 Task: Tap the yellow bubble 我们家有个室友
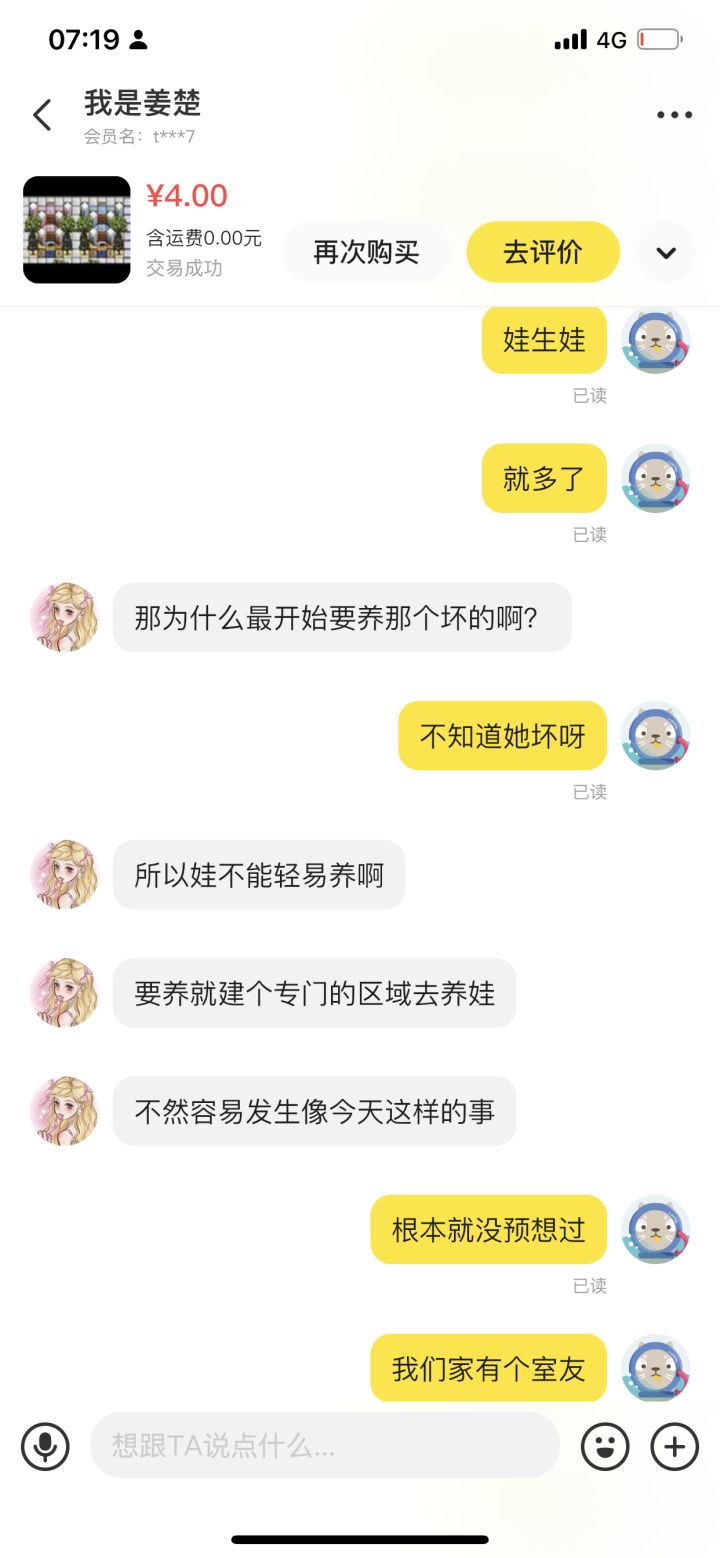click(x=488, y=1368)
